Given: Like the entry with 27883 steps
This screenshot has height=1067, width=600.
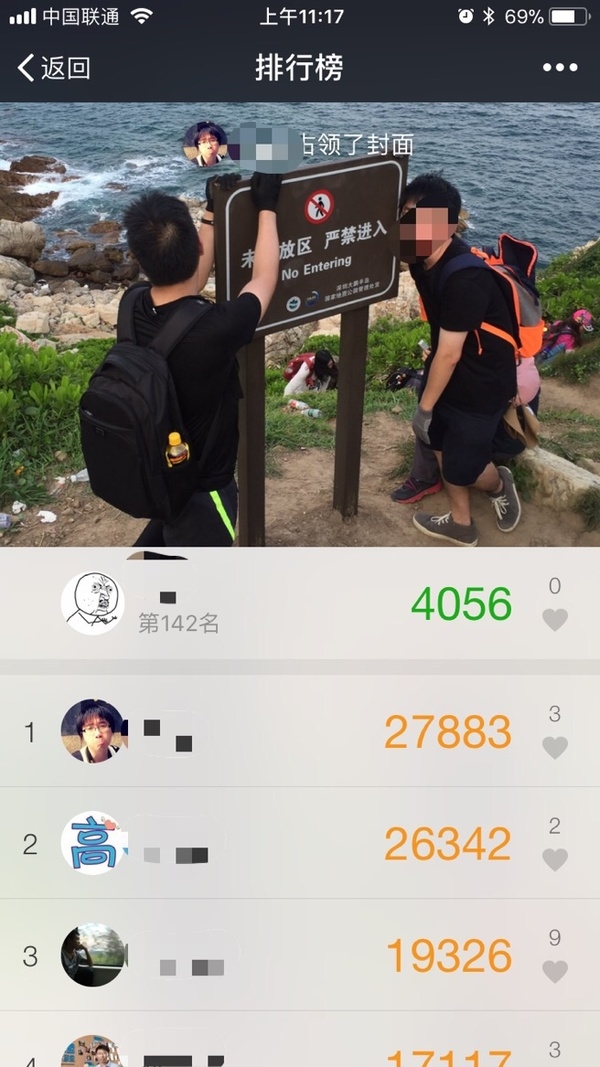Looking at the screenshot, I should [555, 747].
